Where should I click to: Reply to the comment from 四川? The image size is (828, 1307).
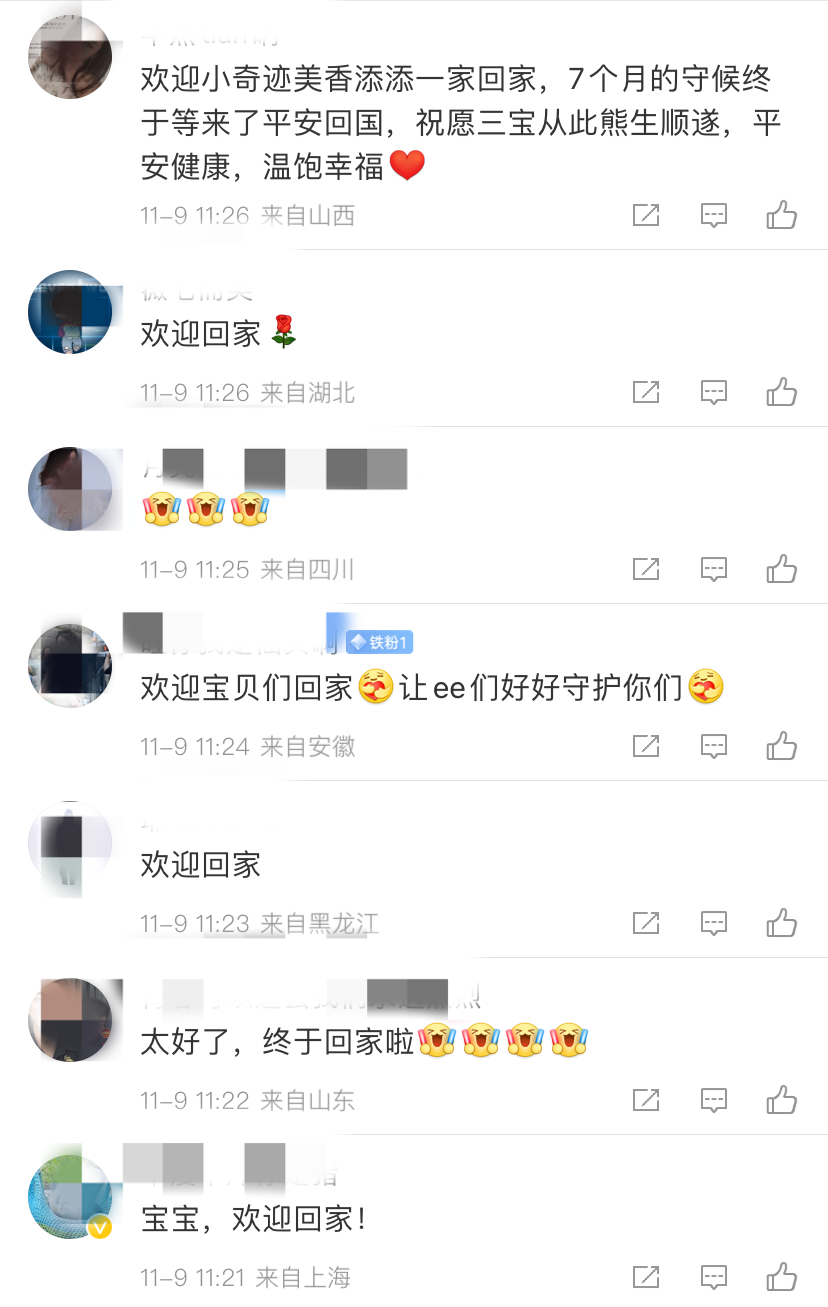[713, 569]
